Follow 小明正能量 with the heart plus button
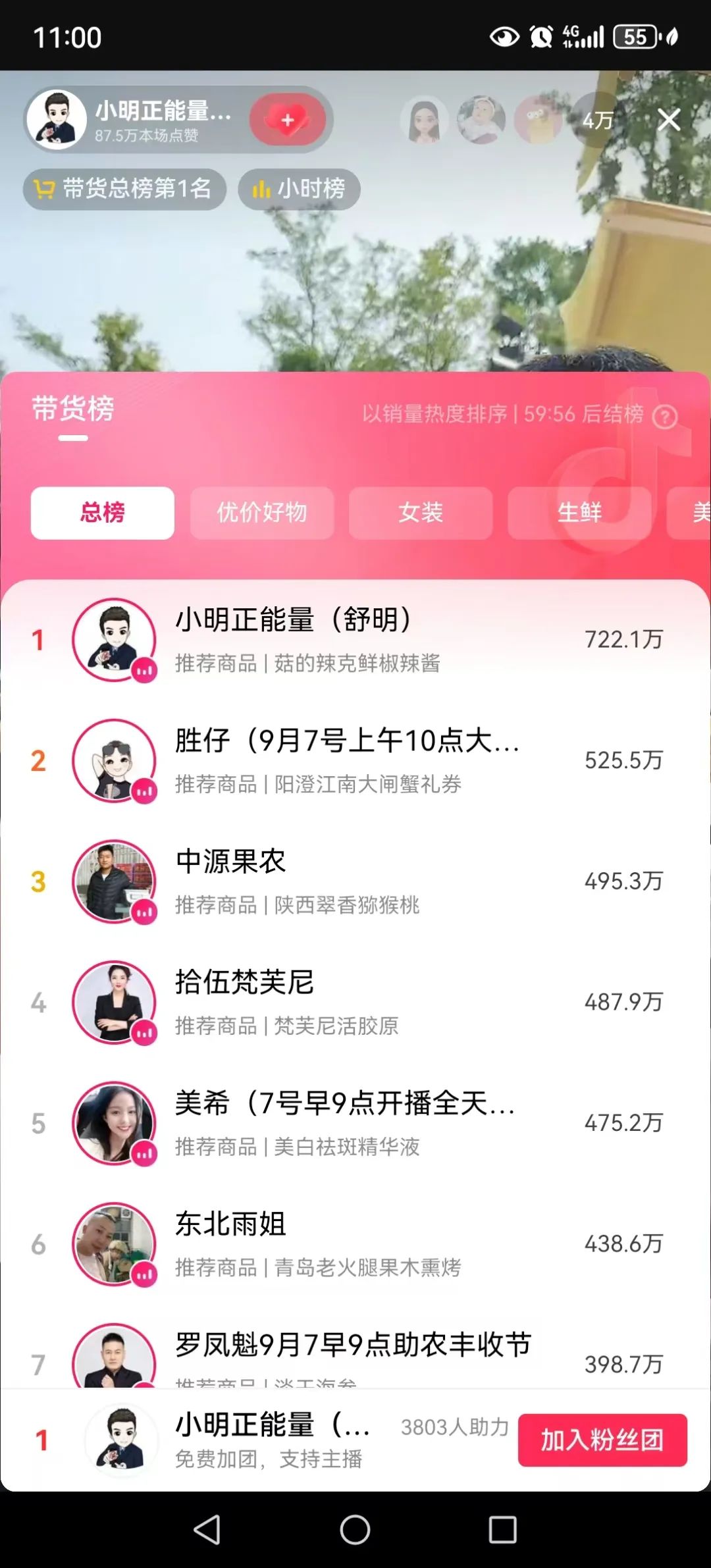This screenshot has width=711, height=1568. (x=288, y=120)
